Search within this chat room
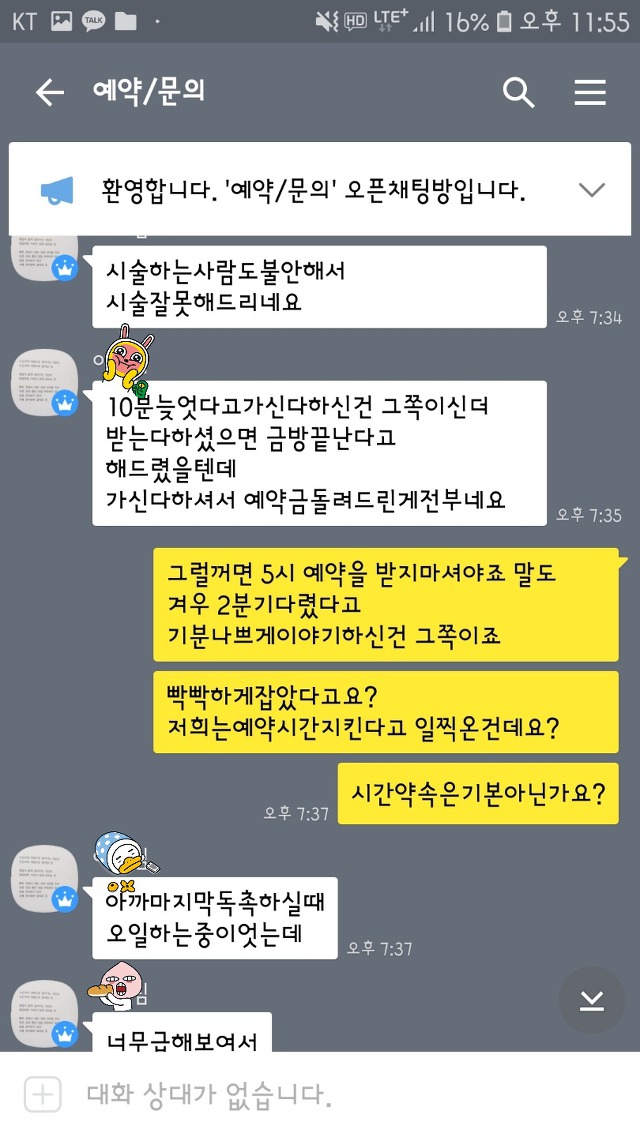 click(x=518, y=93)
